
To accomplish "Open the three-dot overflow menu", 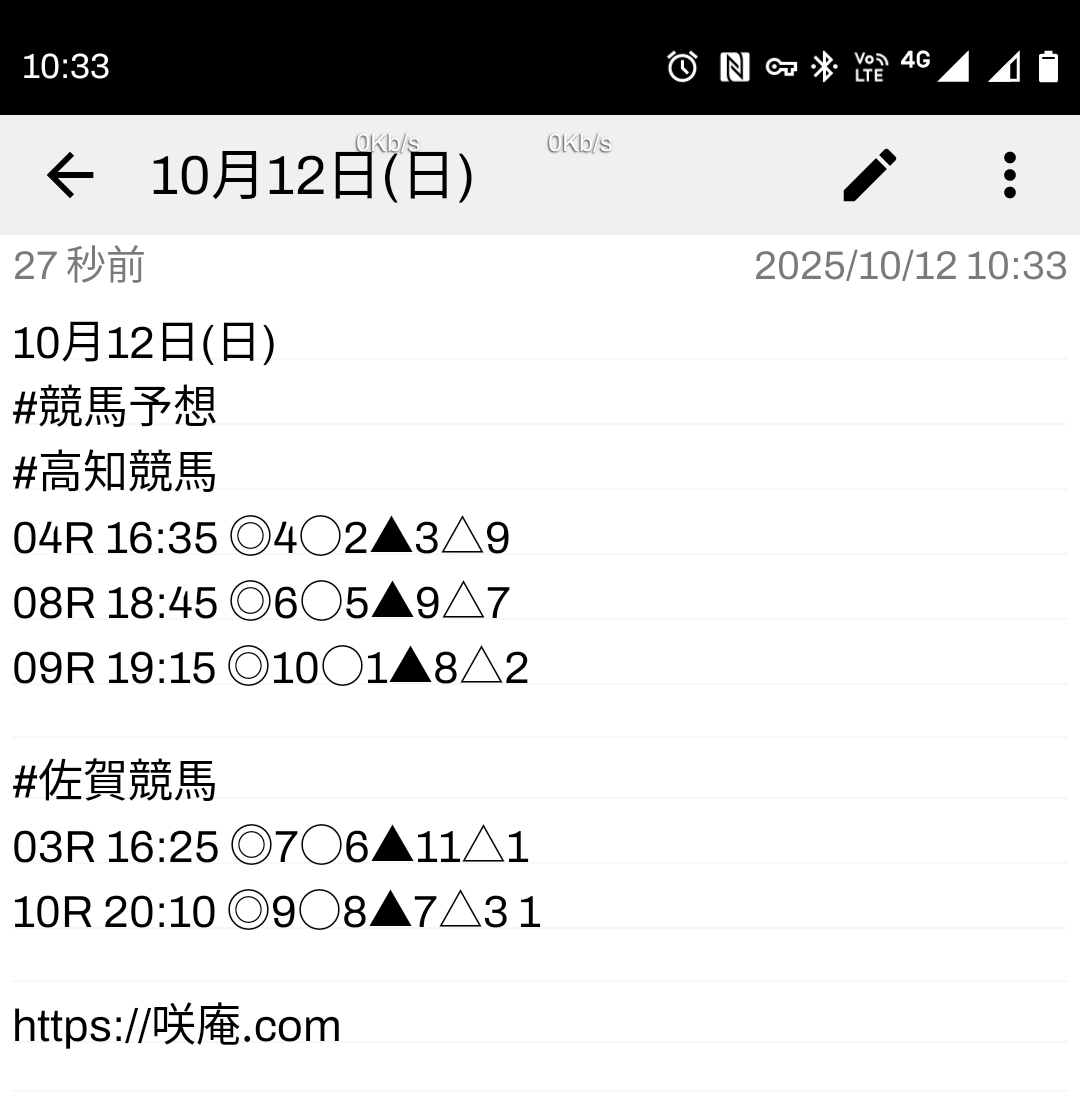I will click(x=1009, y=176).
